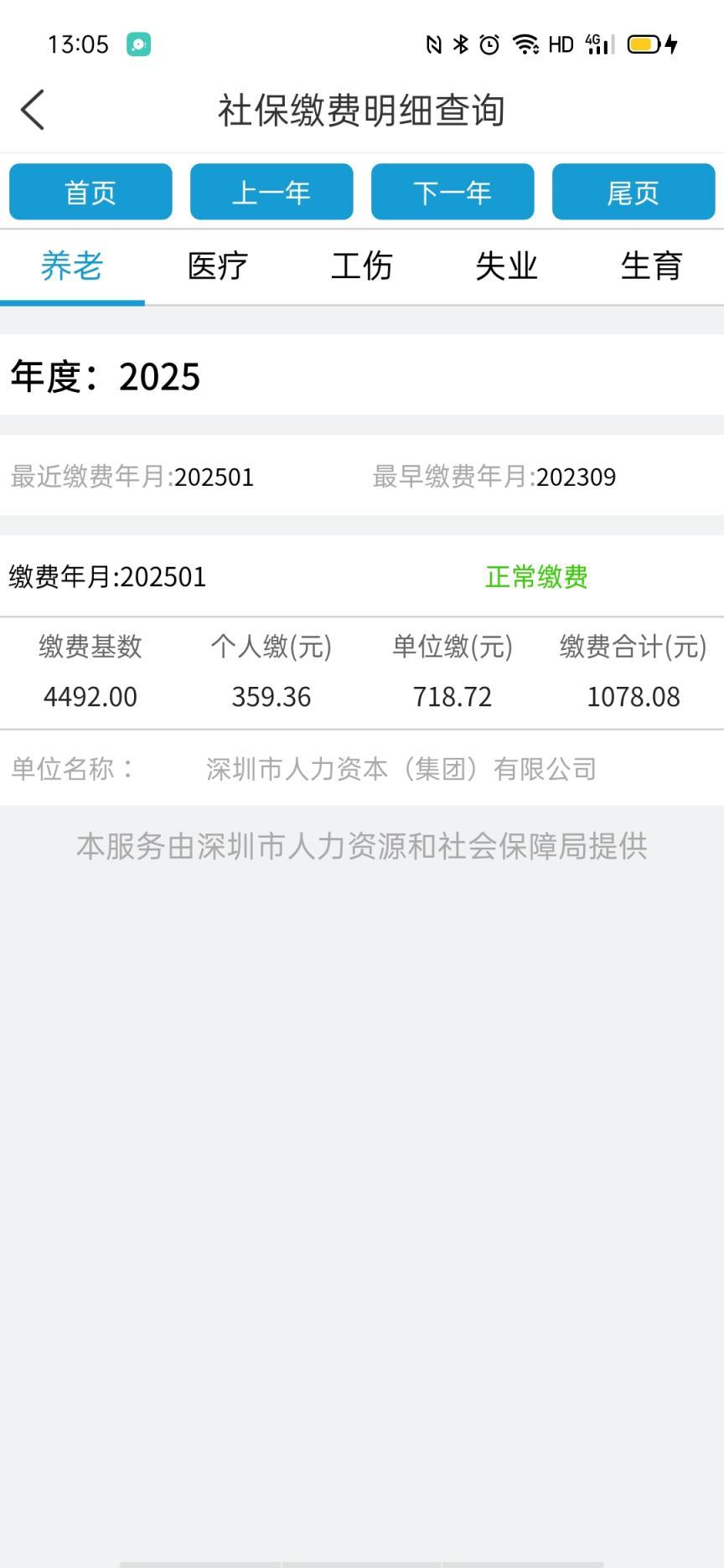This screenshot has height=1568, width=724.
Task: Tap the 尾页 button
Action: pos(633,192)
